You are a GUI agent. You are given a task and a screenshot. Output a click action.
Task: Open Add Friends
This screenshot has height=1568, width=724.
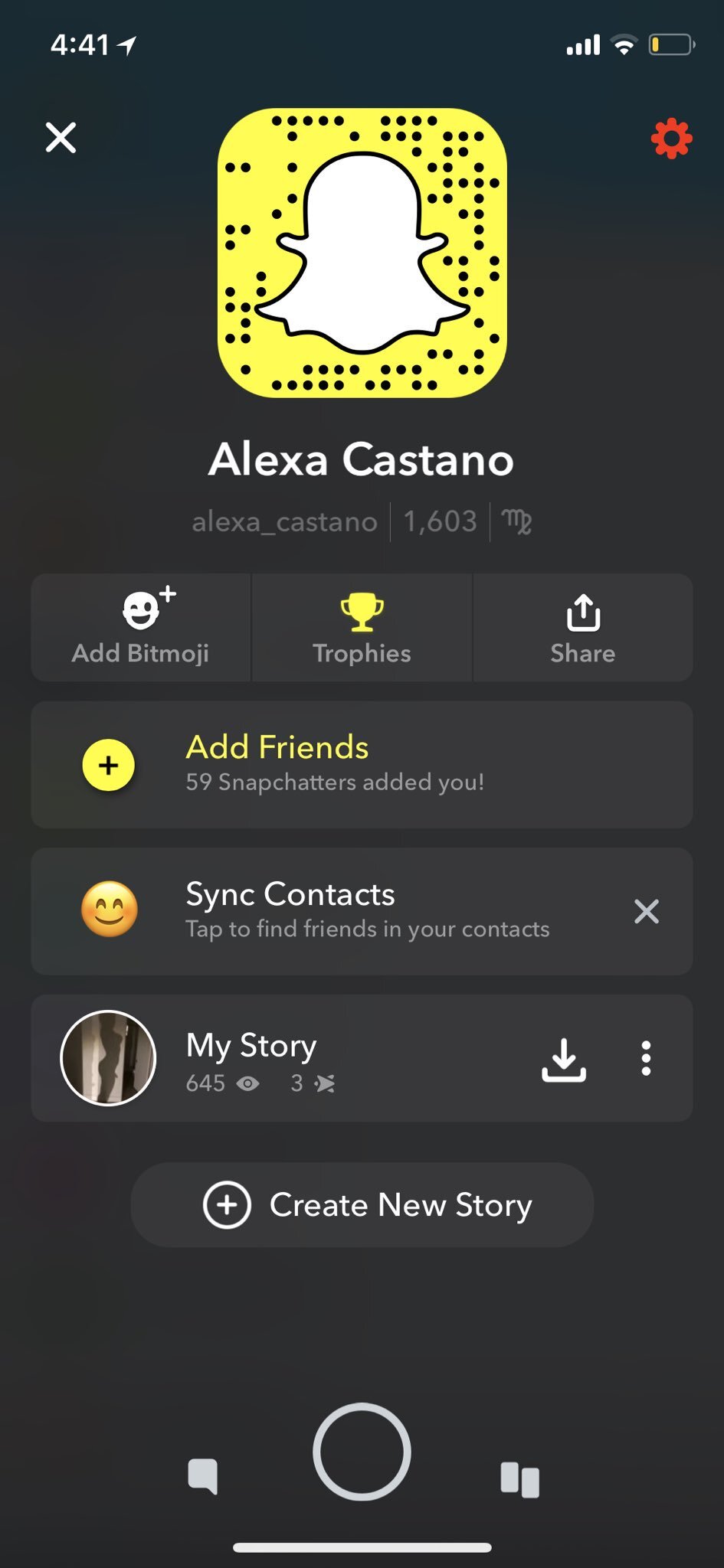362,764
